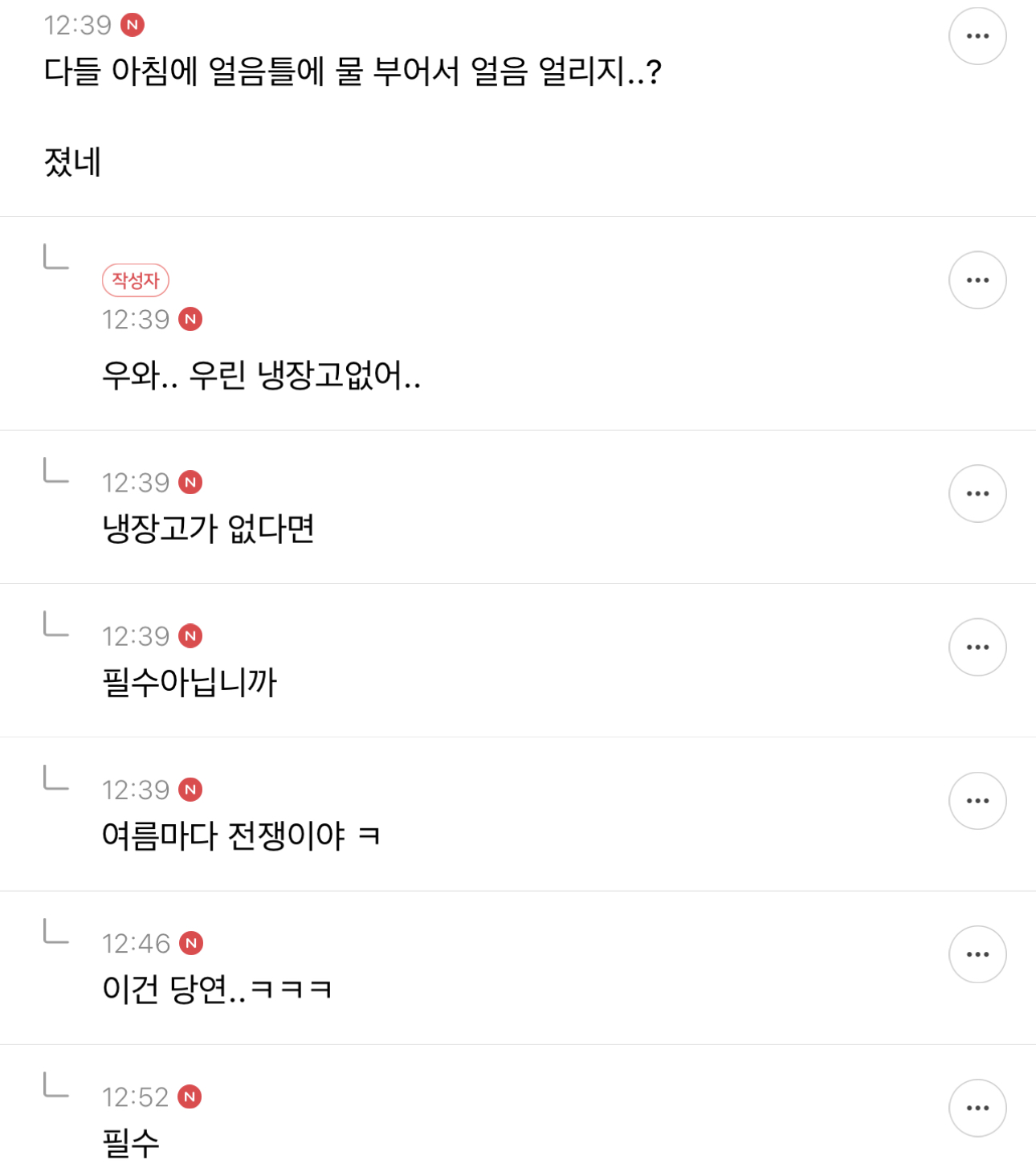This screenshot has height=1176, width=1036.
Task: Open more menu for reply '필수아닙니까'
Action: pyautogui.click(x=977, y=647)
